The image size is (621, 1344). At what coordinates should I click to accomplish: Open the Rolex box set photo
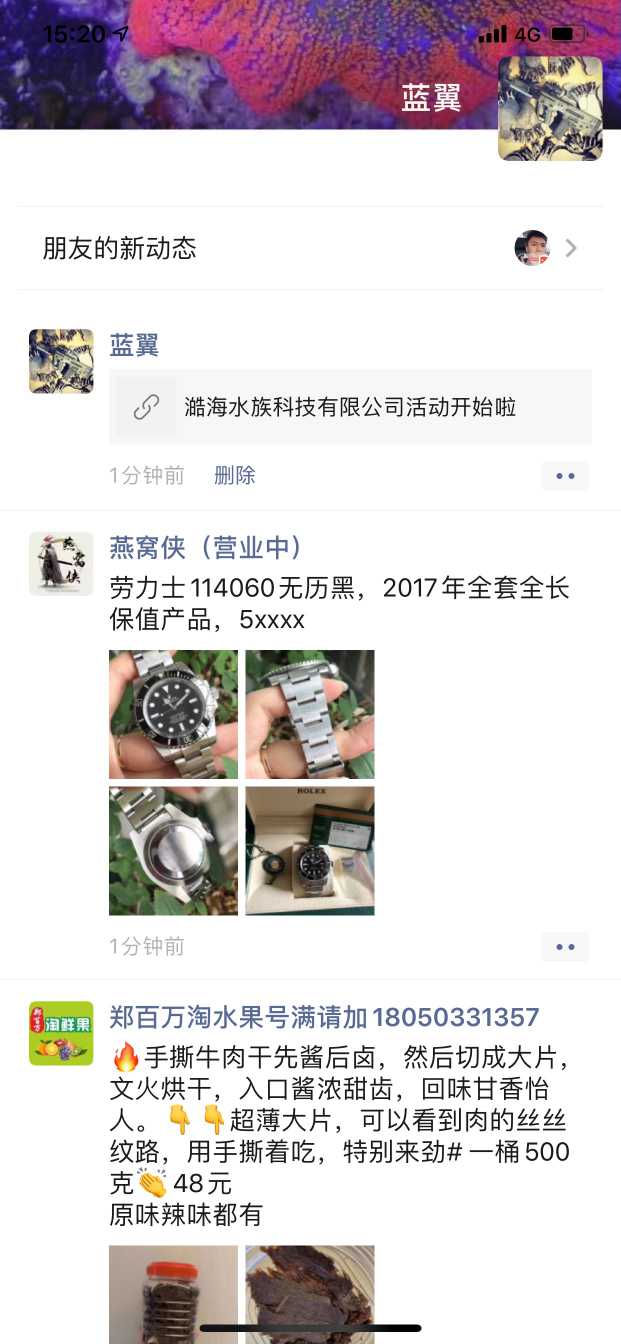click(310, 850)
